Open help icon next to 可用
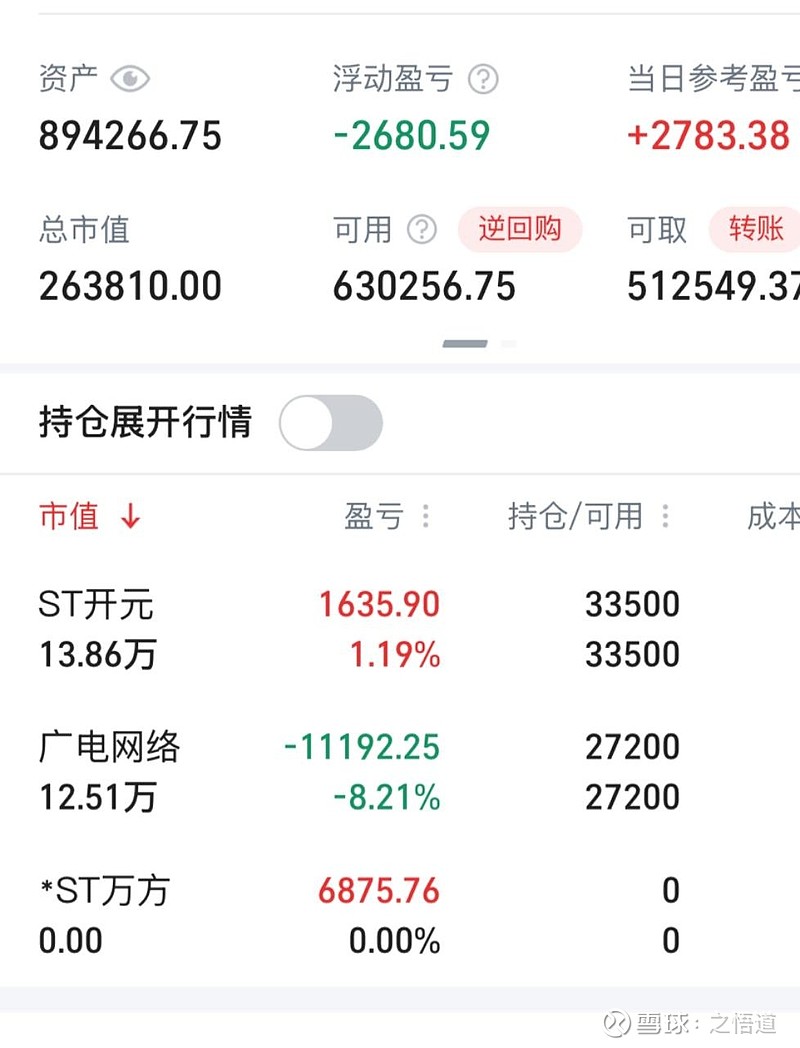The width and height of the screenshot is (800, 1048). (422, 230)
